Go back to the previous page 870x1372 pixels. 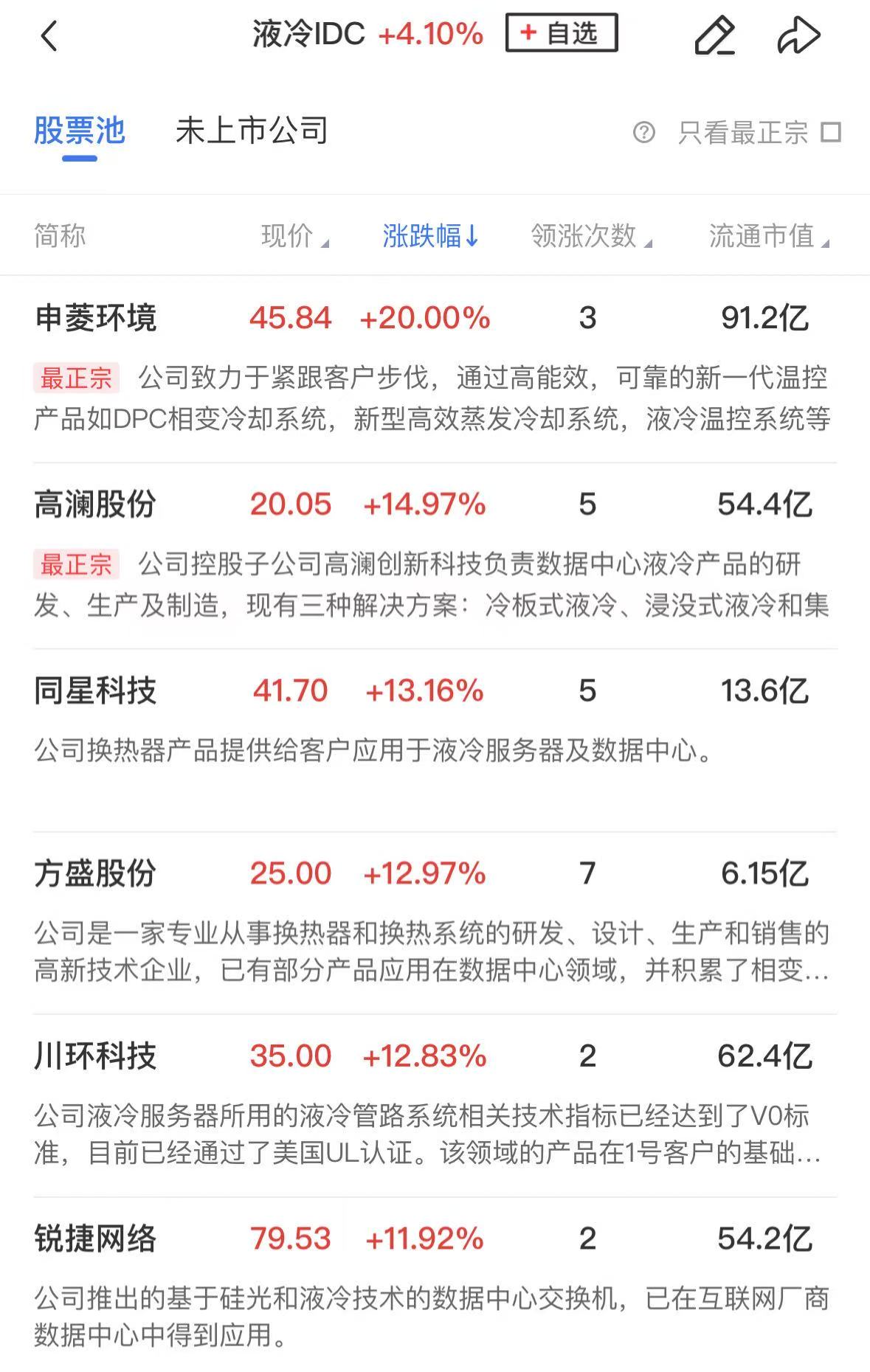pyautogui.click(x=49, y=35)
